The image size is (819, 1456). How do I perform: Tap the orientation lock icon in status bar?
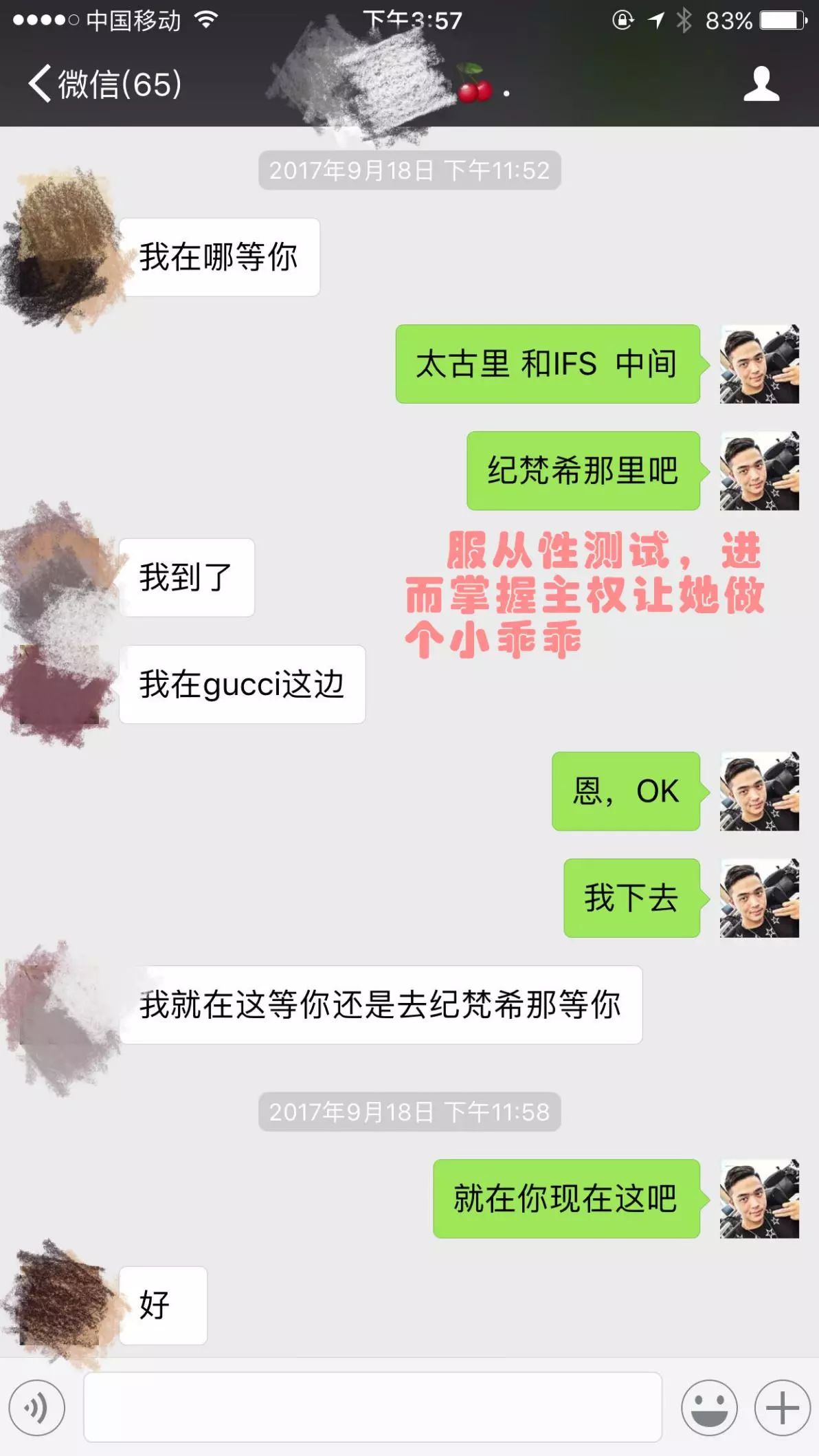click(x=622, y=20)
